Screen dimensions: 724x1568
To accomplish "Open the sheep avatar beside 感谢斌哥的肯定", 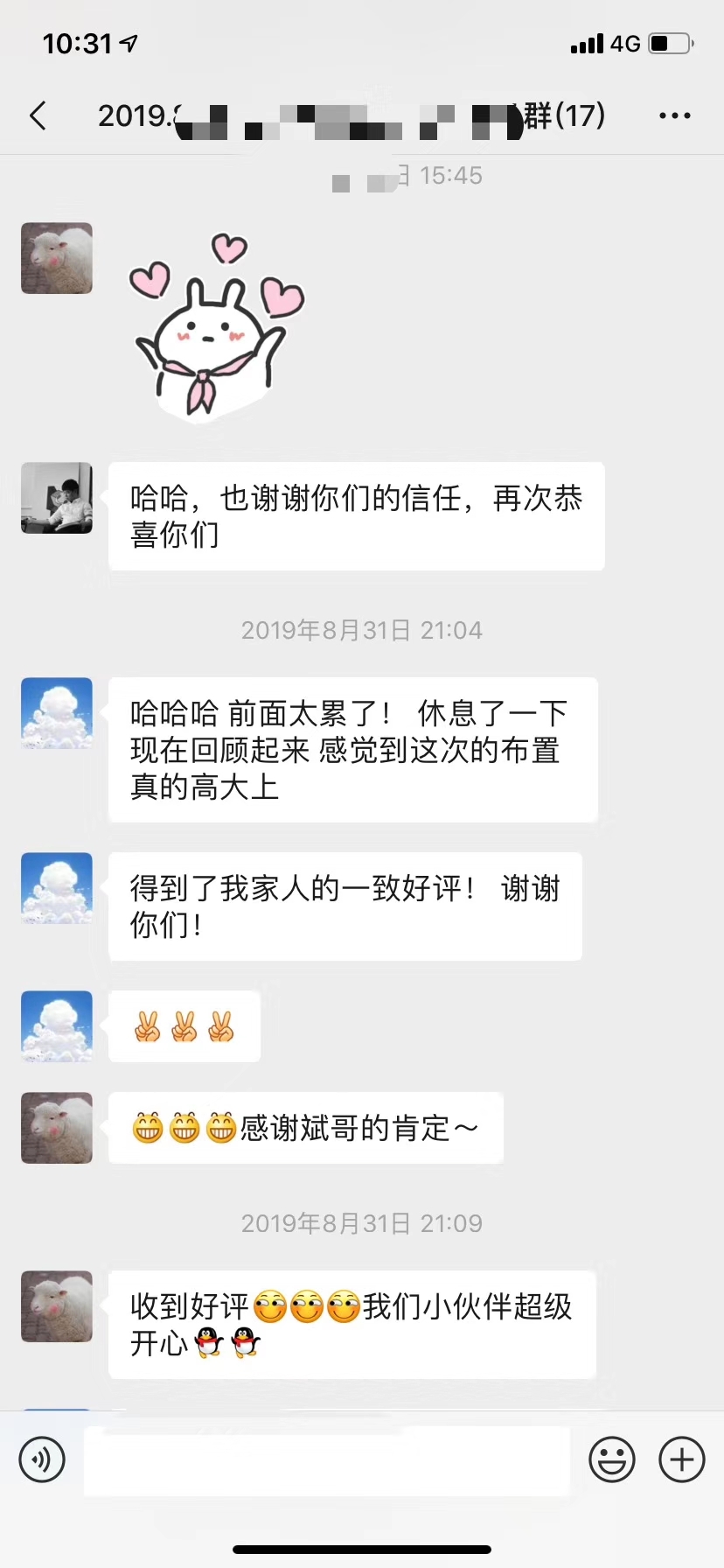I will click(57, 1128).
